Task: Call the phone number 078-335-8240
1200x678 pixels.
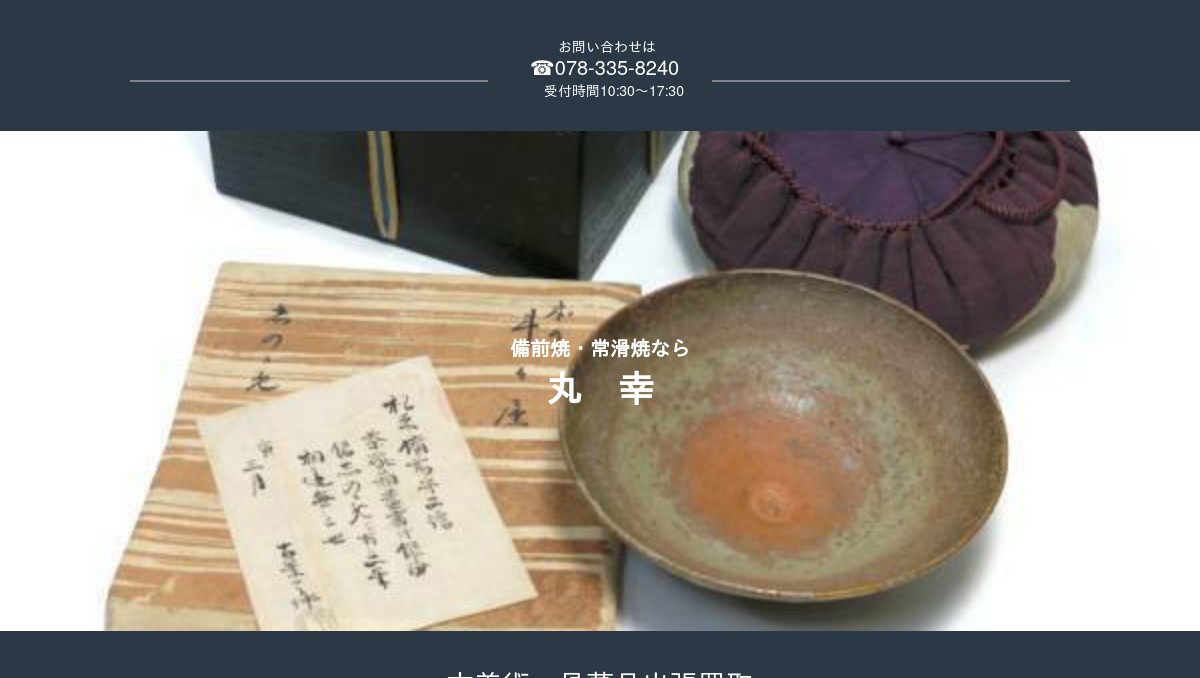Action: 605,68
